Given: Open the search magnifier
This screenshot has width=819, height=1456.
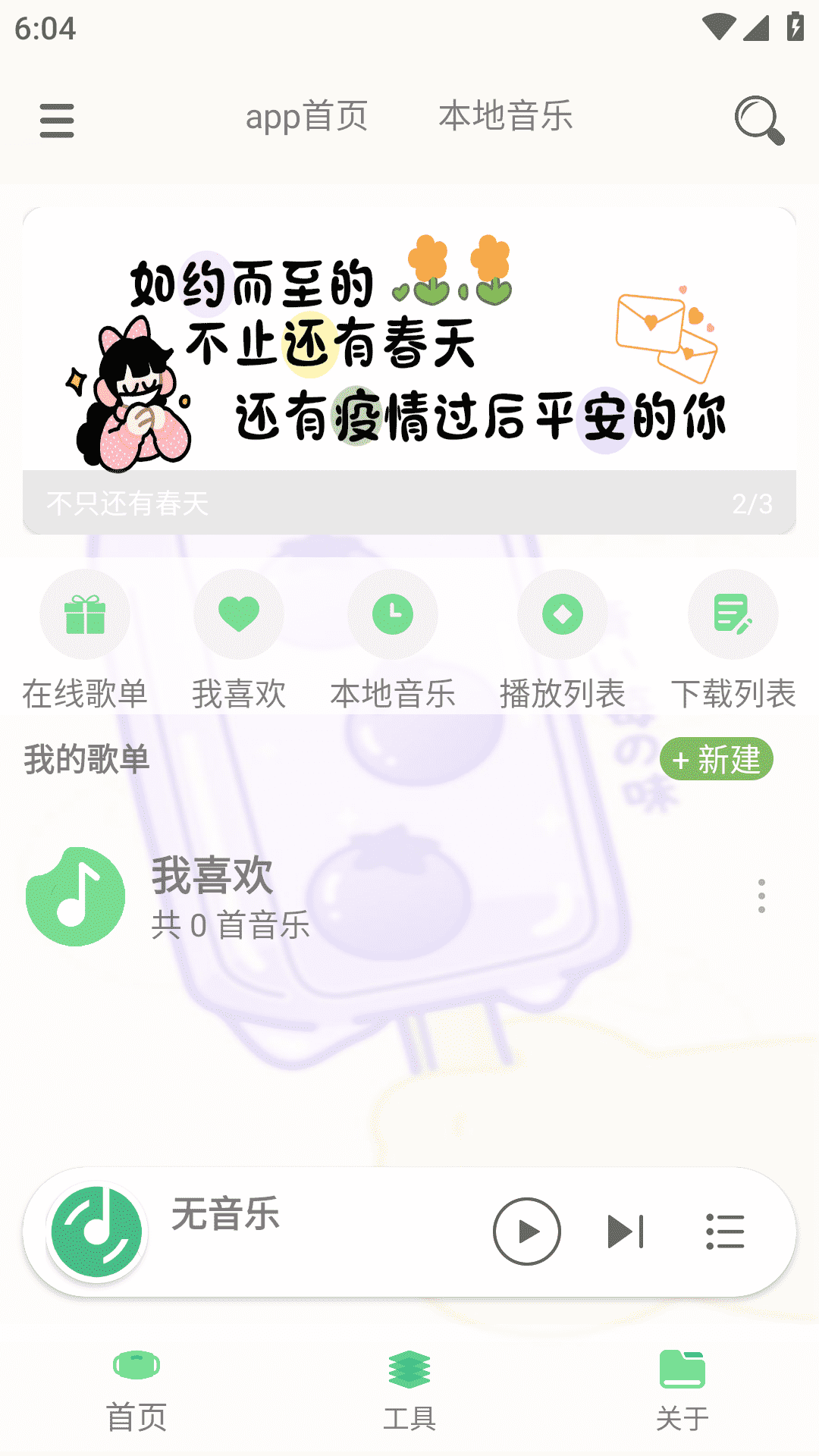Looking at the screenshot, I should coord(759,120).
